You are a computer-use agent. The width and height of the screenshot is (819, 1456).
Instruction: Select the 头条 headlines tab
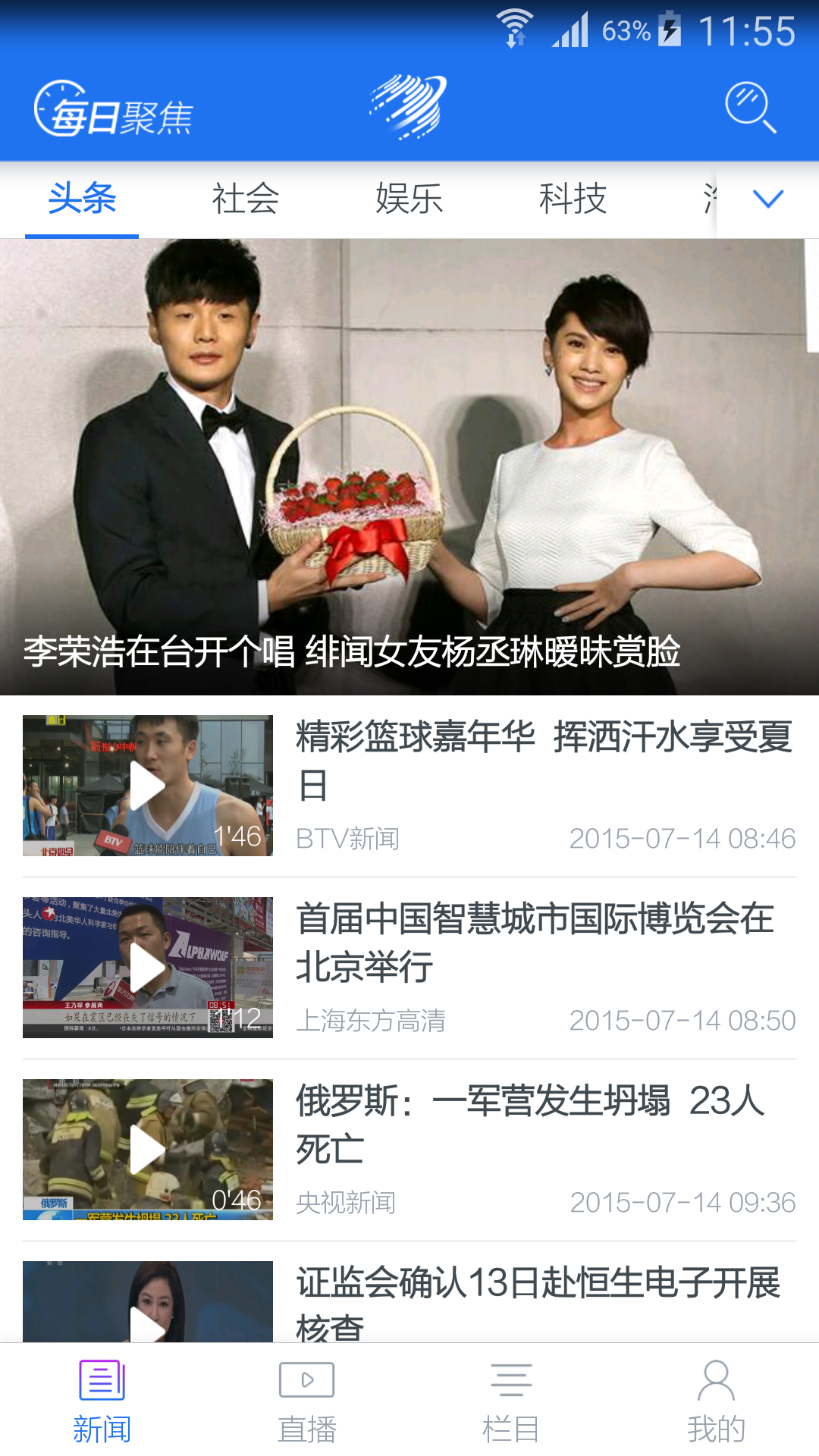pos(82,199)
